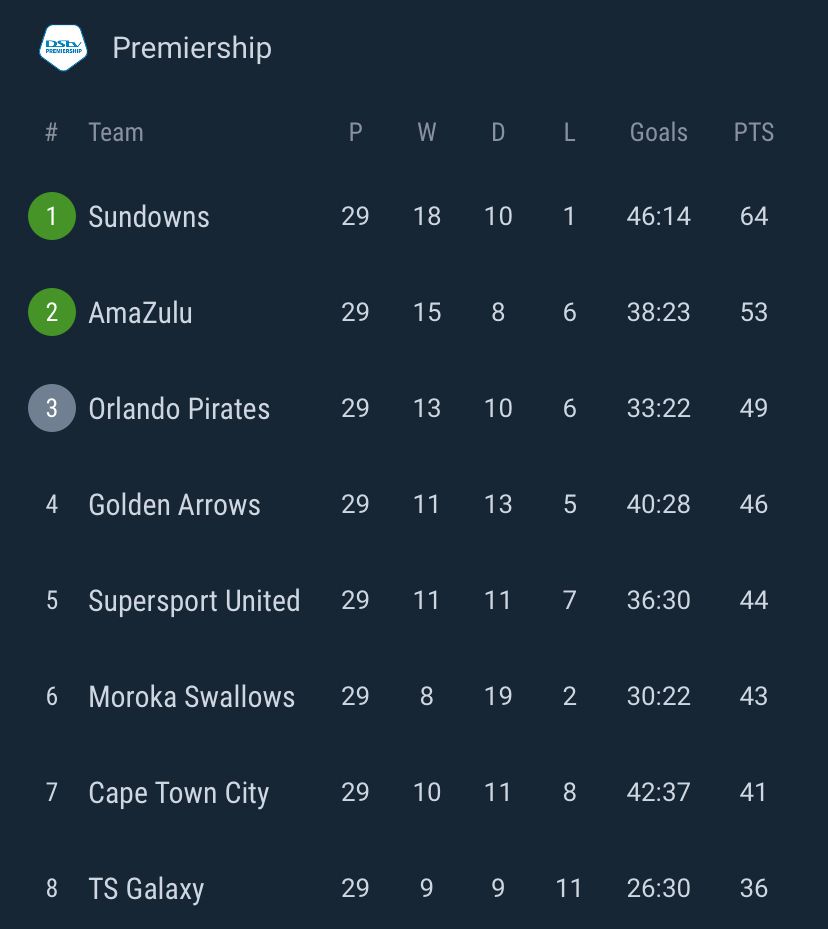This screenshot has width=828, height=929.
Task: View Supersport United's team details
Action: [x=194, y=601]
